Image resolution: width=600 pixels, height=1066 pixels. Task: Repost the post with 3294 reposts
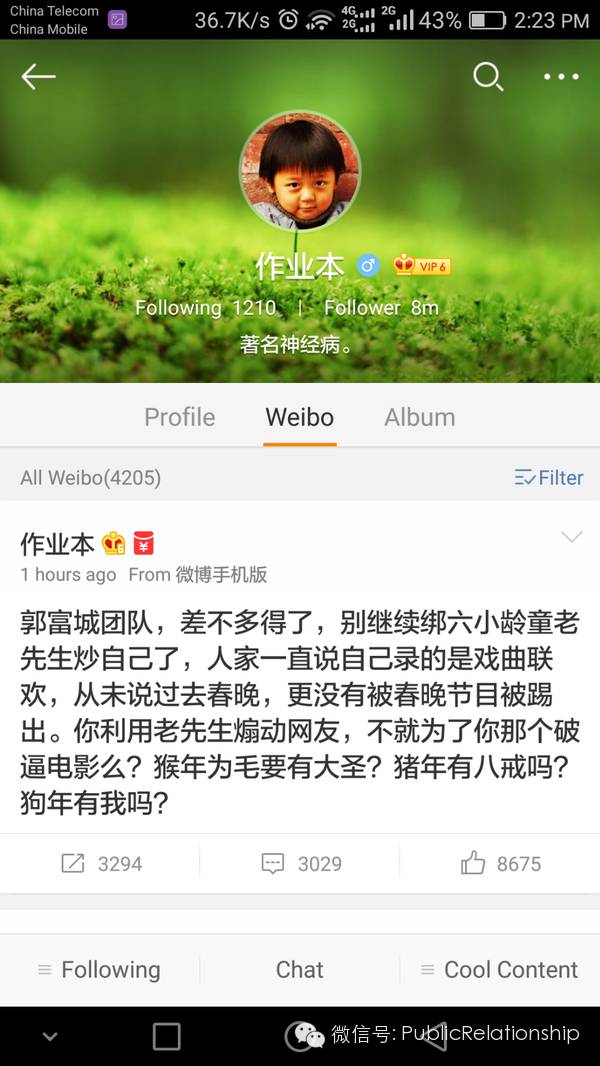pos(100,863)
